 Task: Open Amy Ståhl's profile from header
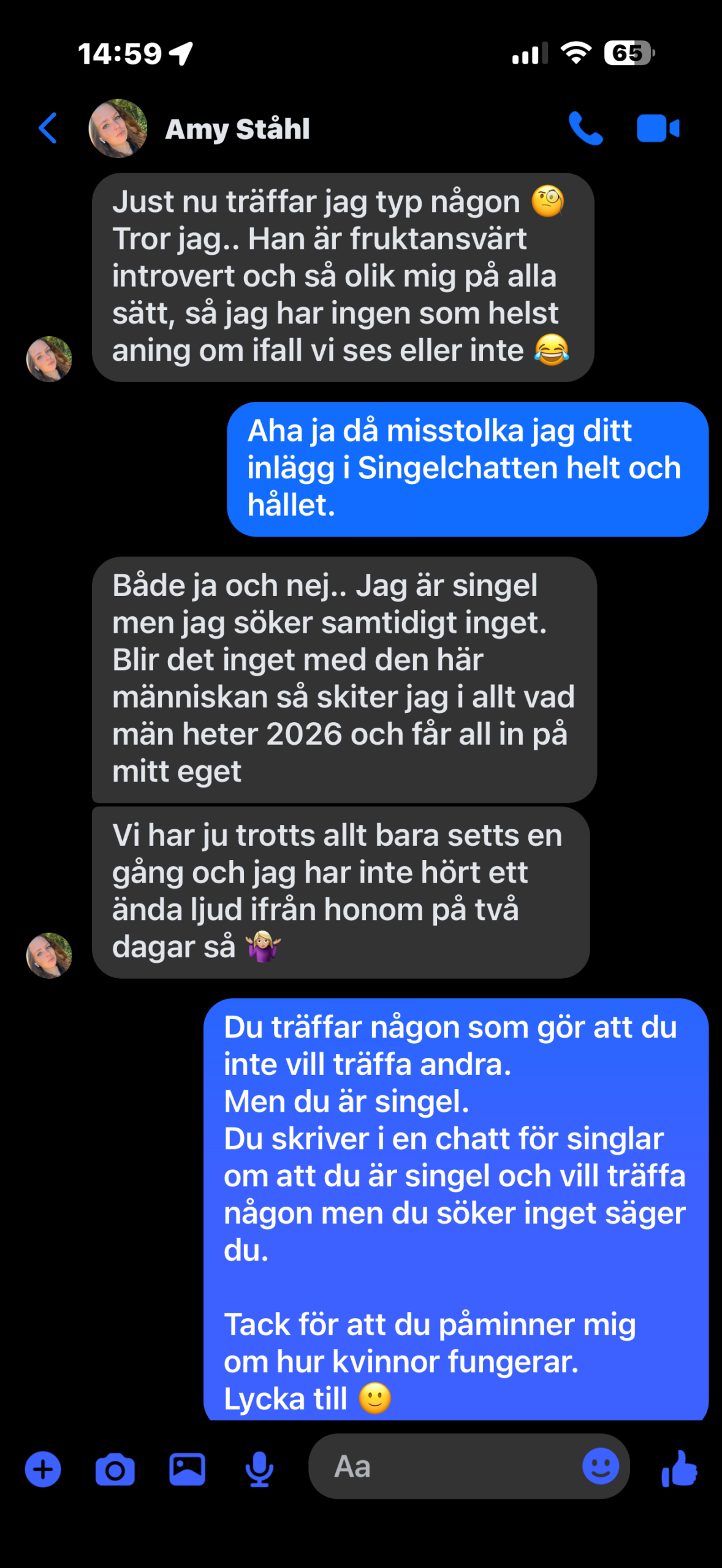coord(237,129)
